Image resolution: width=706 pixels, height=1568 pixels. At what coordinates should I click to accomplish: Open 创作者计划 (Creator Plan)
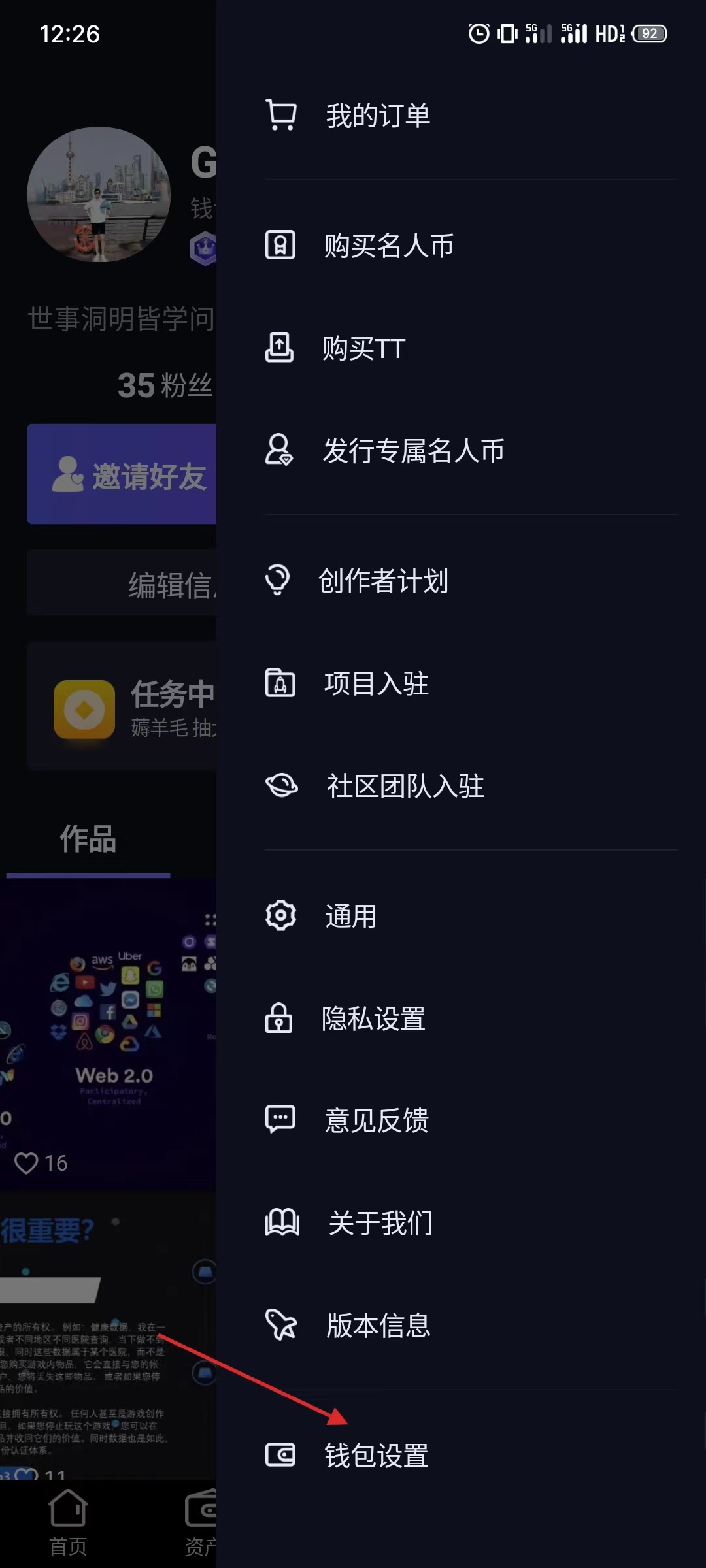click(x=383, y=581)
